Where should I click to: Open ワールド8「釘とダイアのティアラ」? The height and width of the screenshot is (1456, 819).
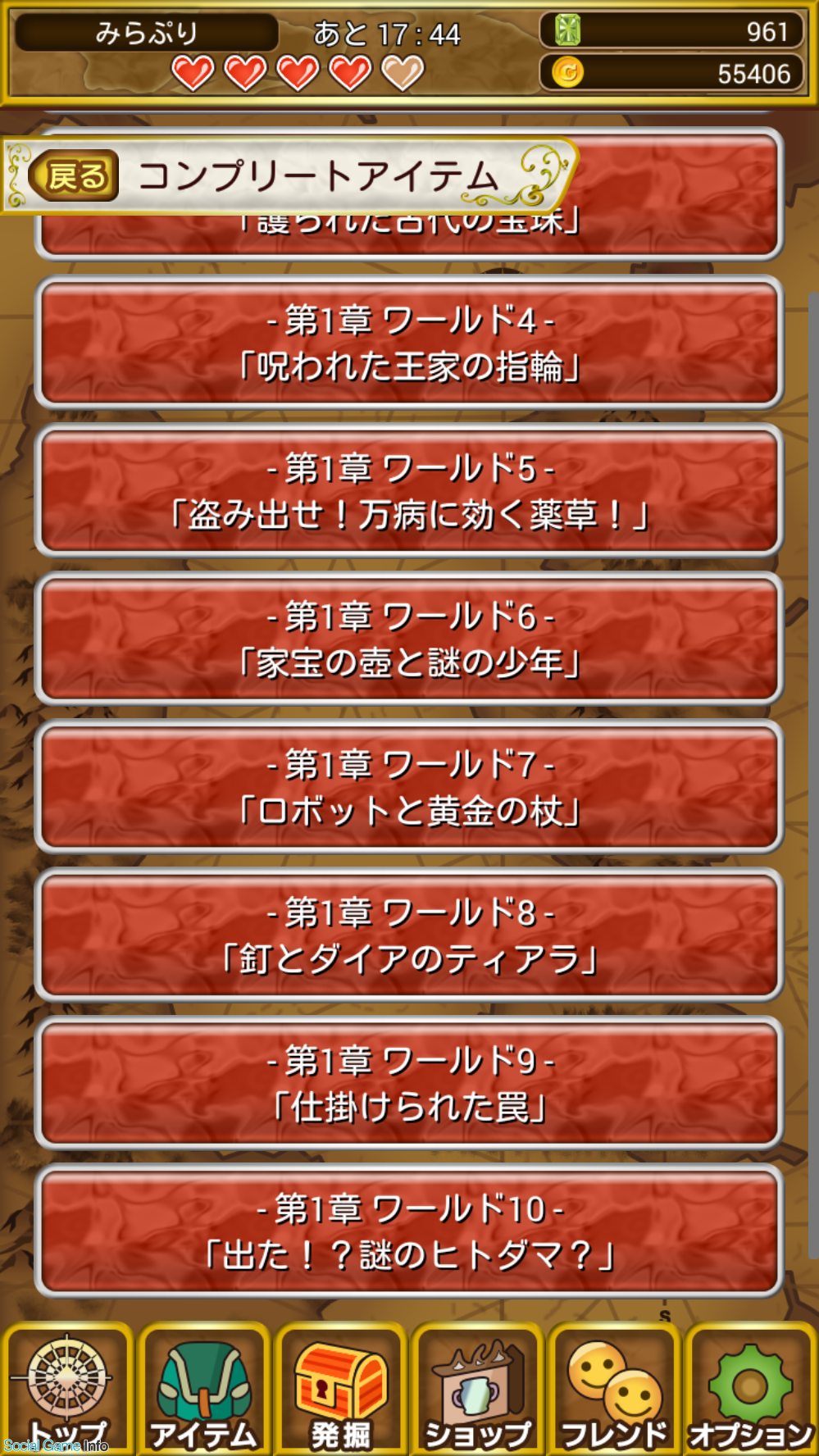[x=409, y=935]
